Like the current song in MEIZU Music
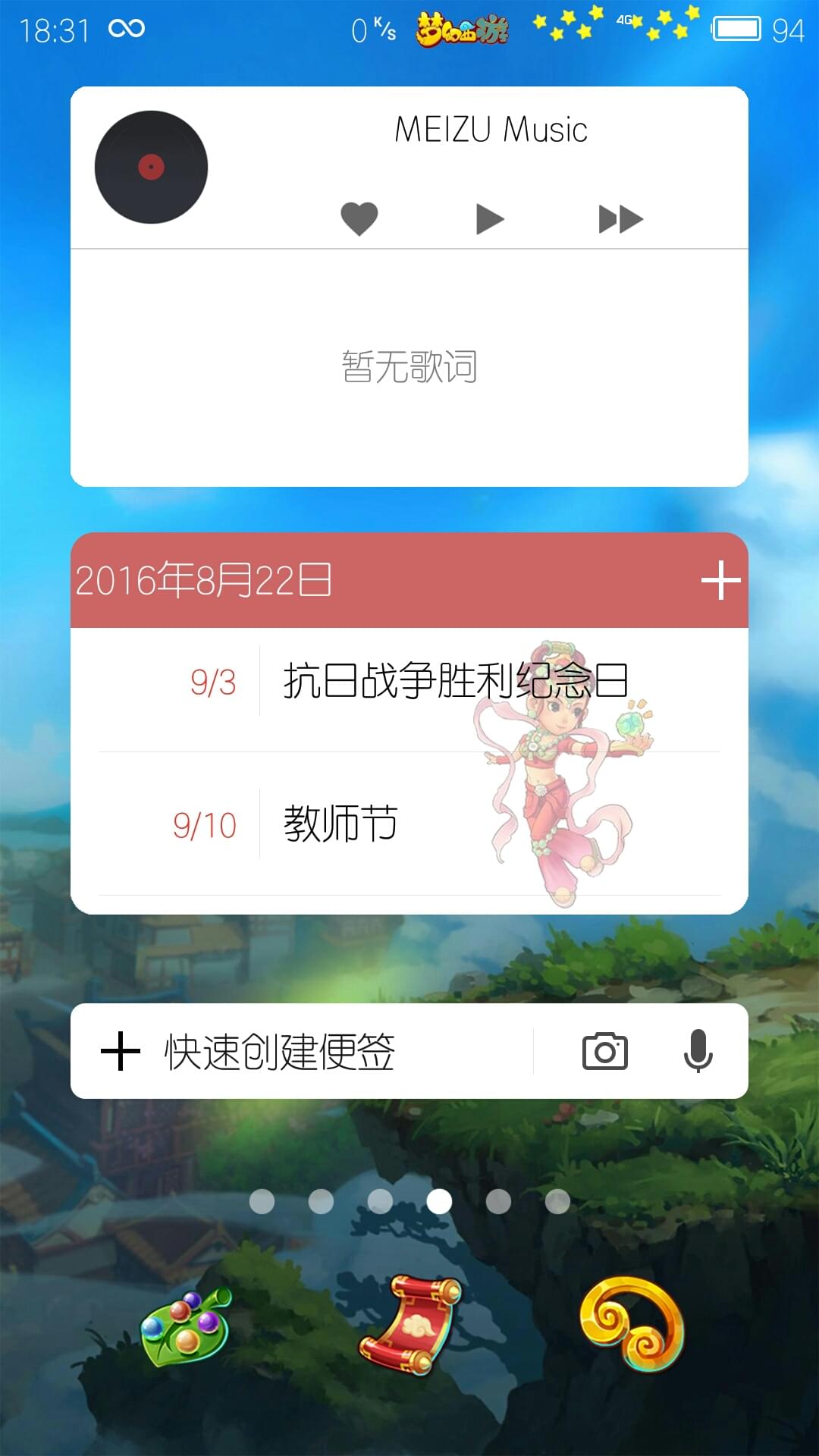 (359, 218)
